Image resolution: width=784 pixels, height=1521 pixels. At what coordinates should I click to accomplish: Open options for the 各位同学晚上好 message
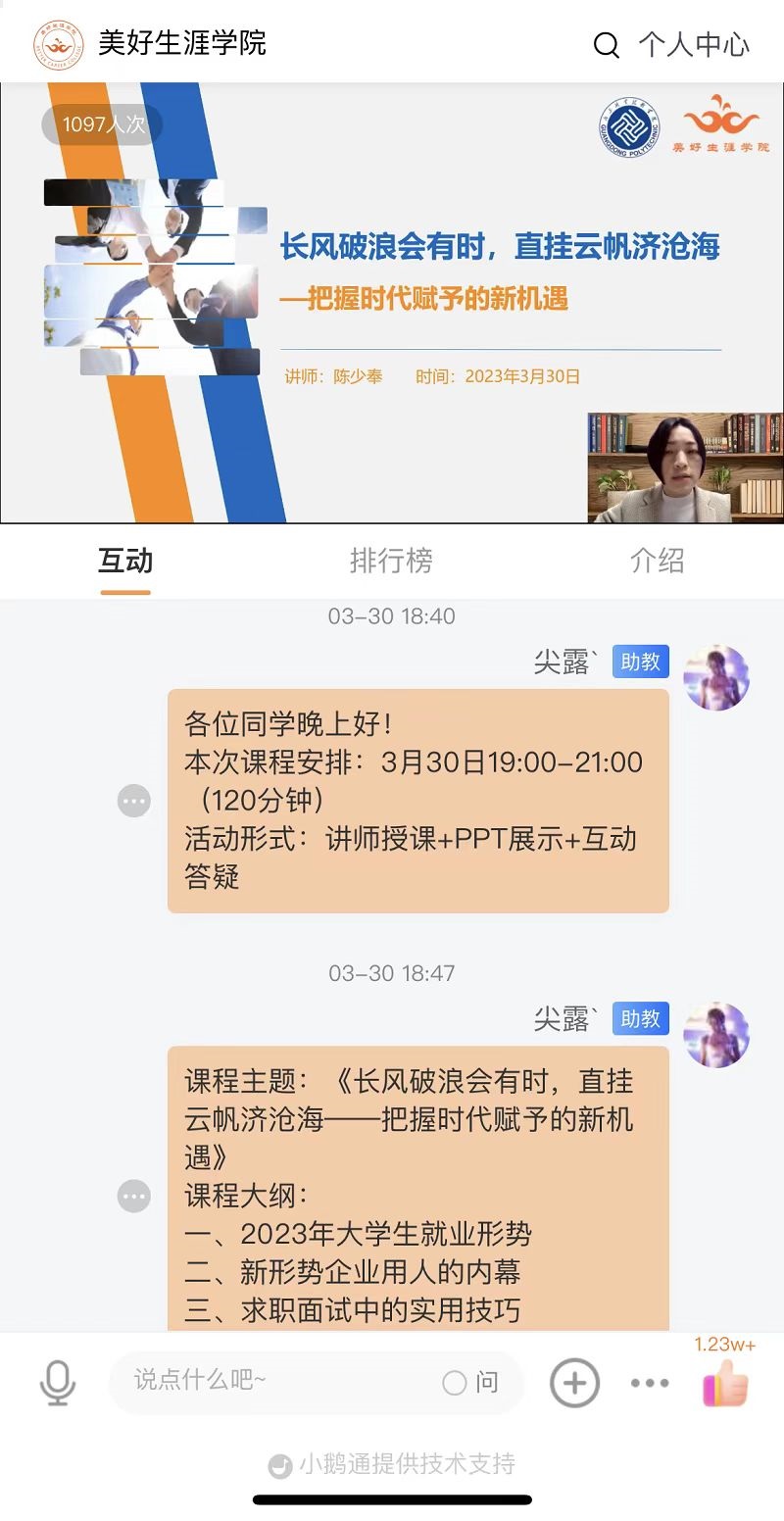click(x=134, y=801)
